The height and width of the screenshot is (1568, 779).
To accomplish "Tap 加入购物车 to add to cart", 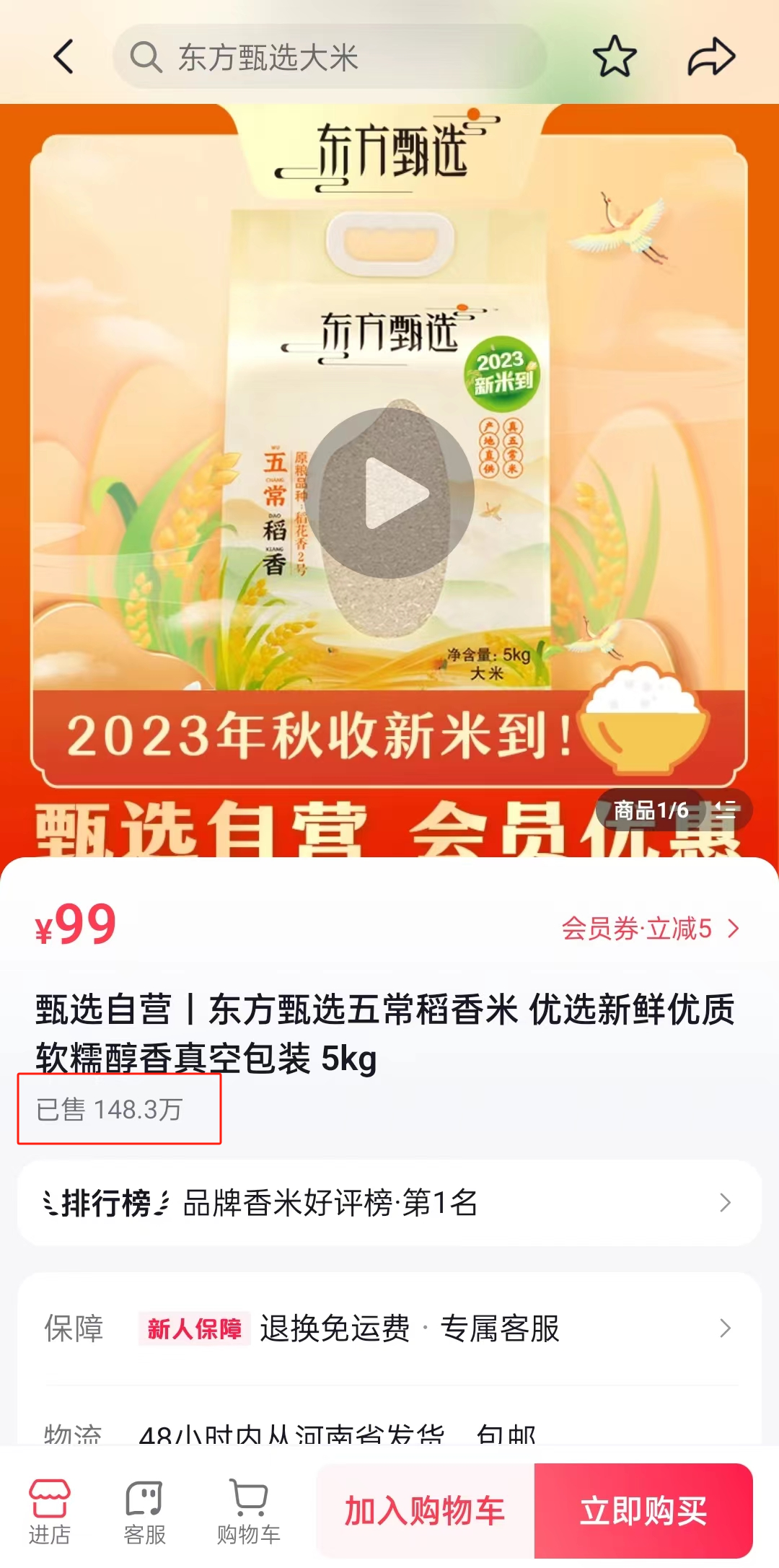I will click(425, 1510).
